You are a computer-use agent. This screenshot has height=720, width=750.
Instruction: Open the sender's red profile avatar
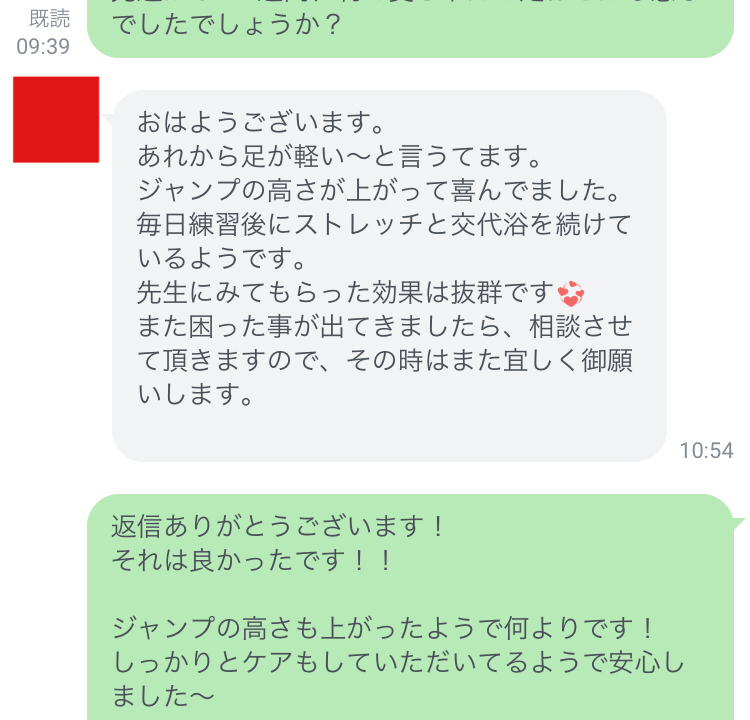tap(56, 119)
